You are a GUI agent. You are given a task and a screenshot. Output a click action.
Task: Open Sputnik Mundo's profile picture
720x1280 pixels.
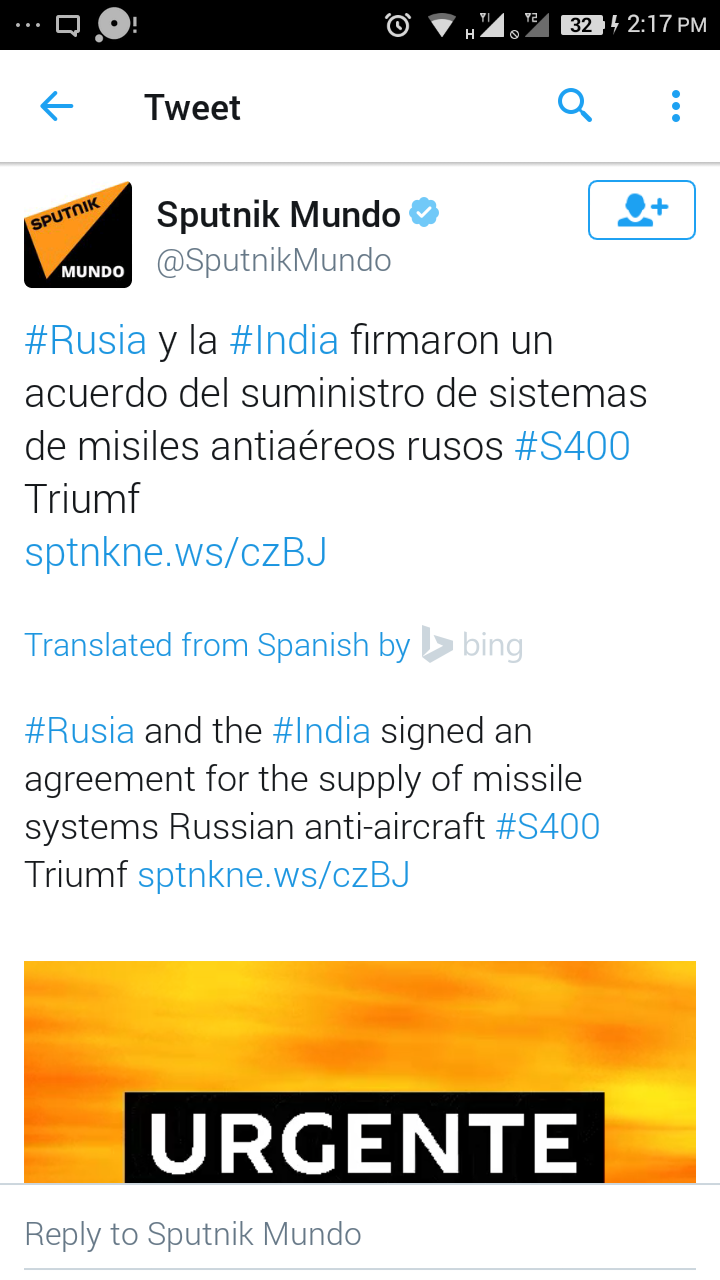coord(78,234)
